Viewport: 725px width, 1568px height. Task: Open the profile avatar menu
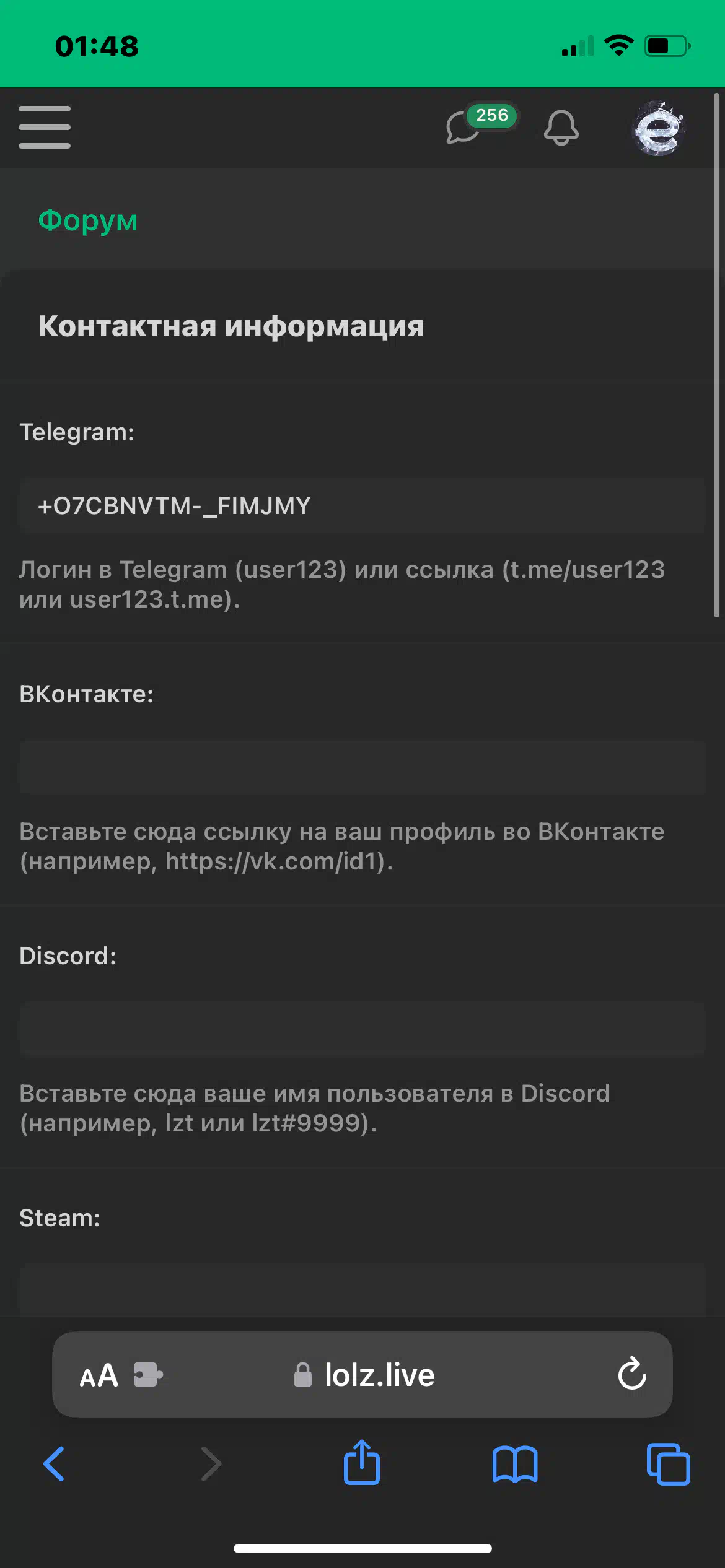(658, 128)
